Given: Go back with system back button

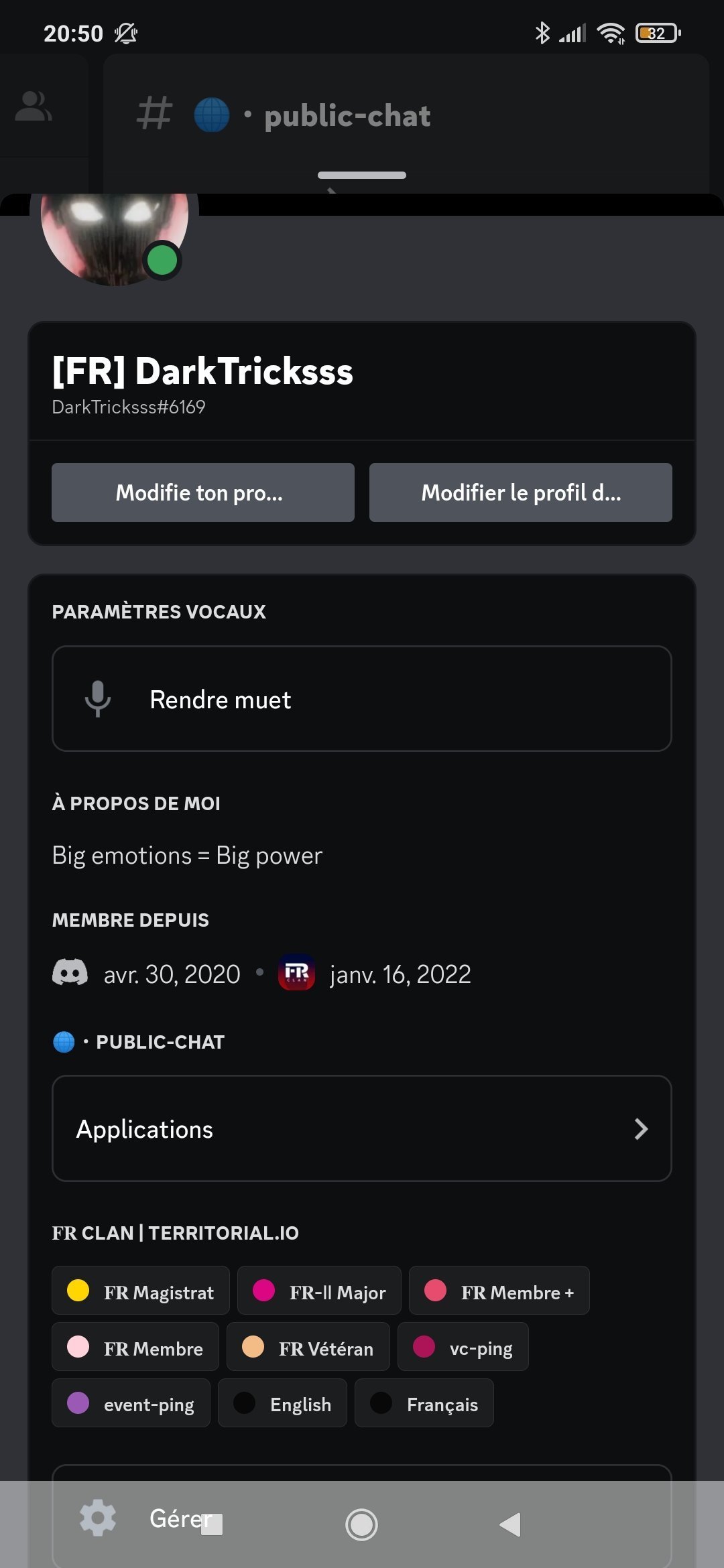Looking at the screenshot, I should pos(510,1524).
